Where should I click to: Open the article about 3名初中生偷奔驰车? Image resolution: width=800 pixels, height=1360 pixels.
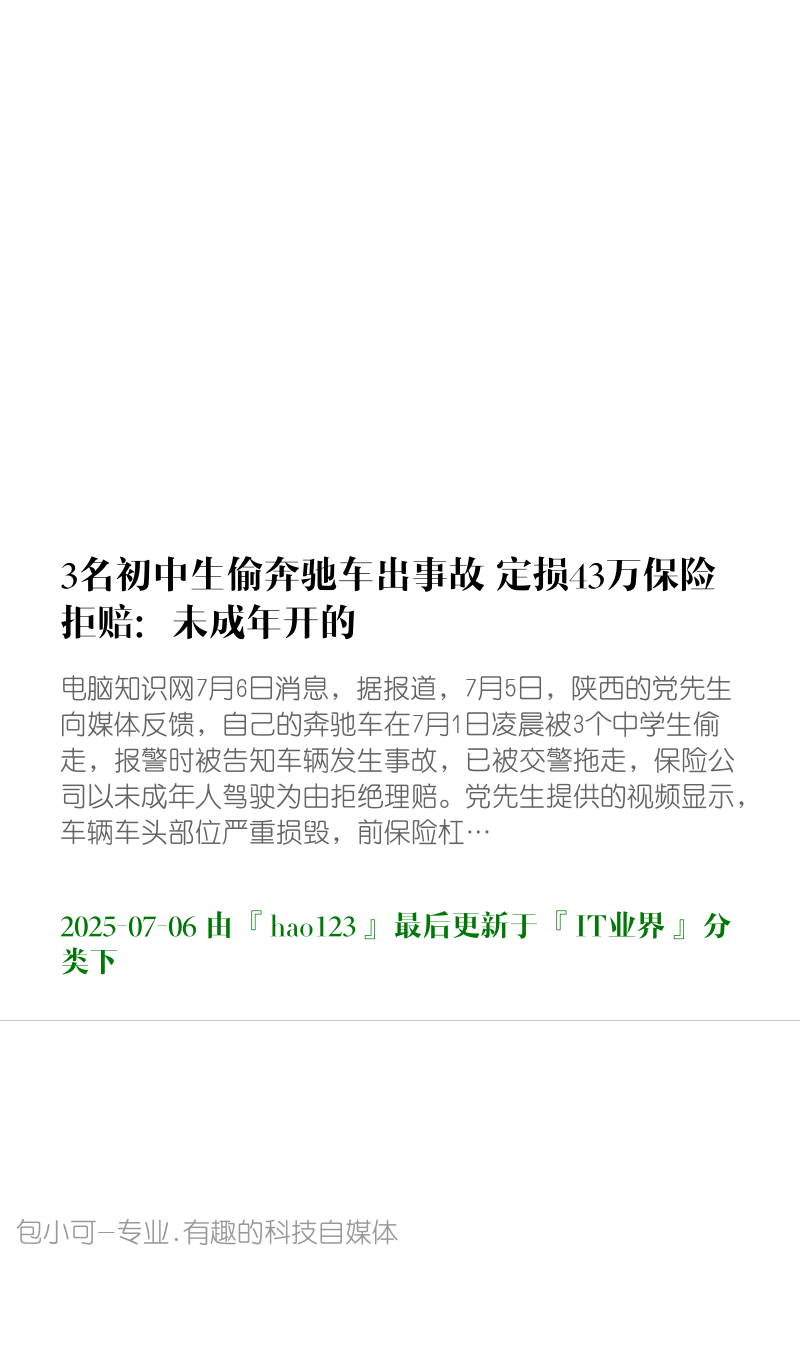[388, 599]
